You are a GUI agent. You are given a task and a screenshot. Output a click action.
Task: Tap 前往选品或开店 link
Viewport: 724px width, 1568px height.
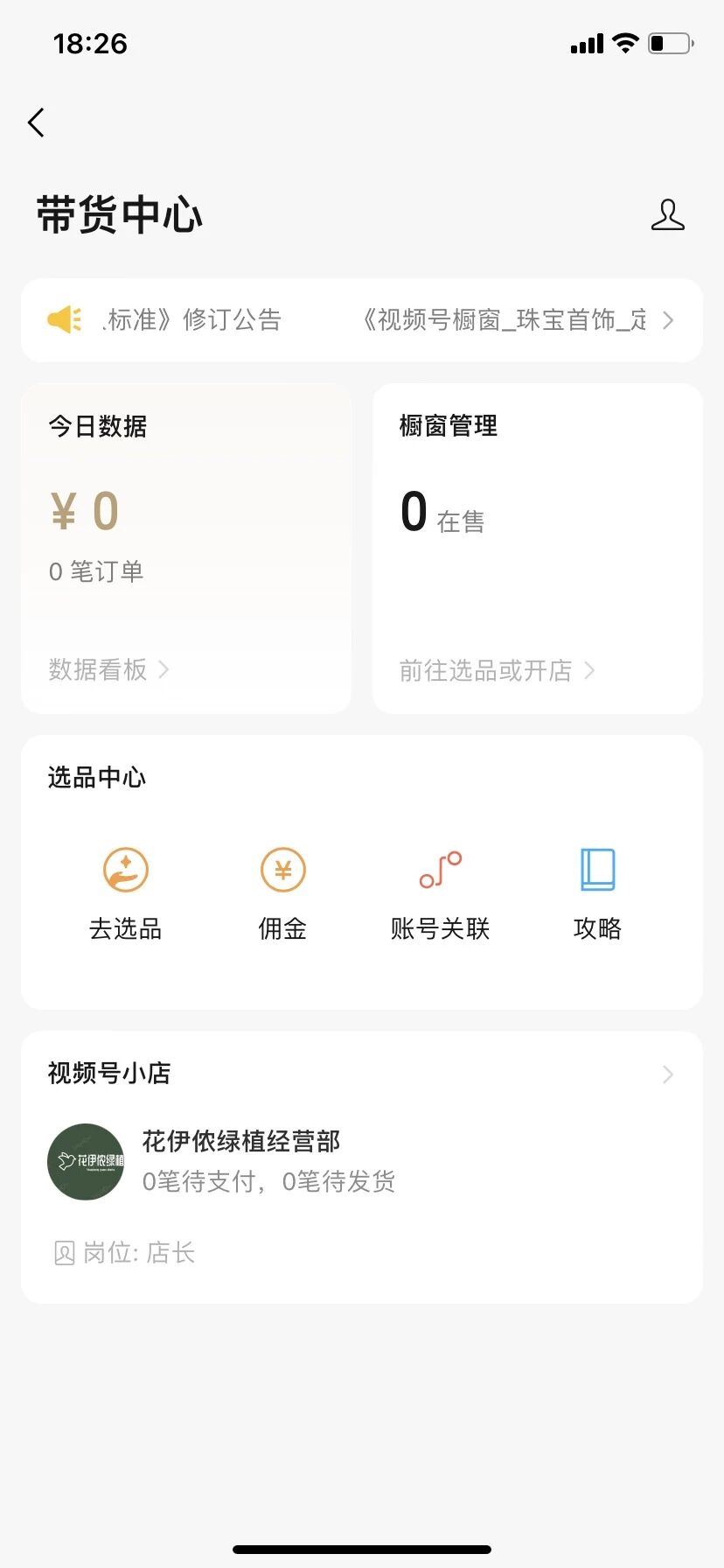click(x=497, y=671)
